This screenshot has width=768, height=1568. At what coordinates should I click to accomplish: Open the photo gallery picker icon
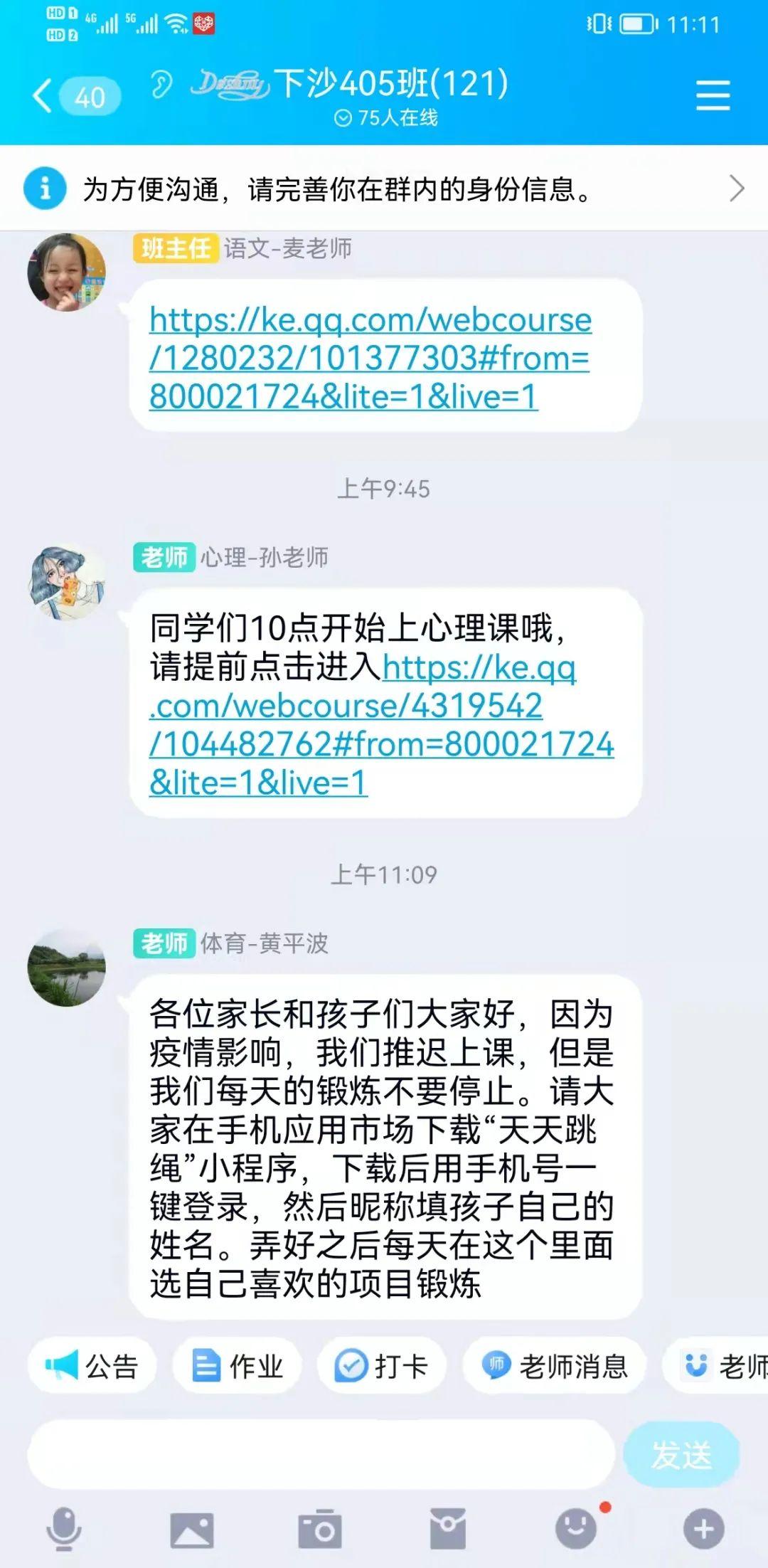(192, 1530)
